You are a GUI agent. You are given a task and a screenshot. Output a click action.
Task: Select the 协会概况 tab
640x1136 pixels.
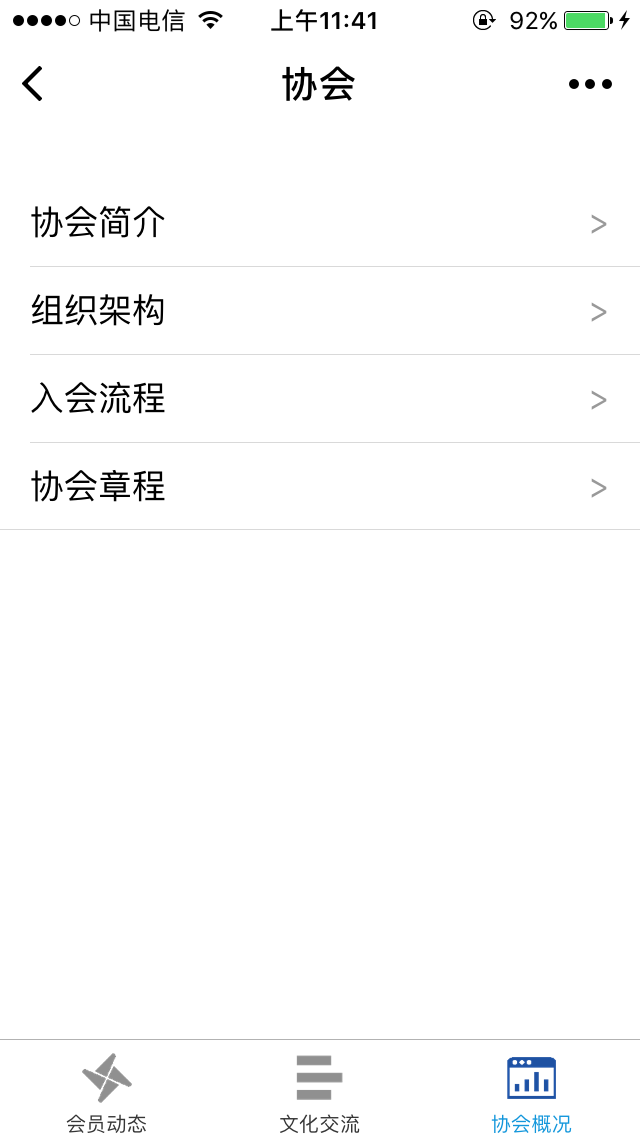[531, 1090]
